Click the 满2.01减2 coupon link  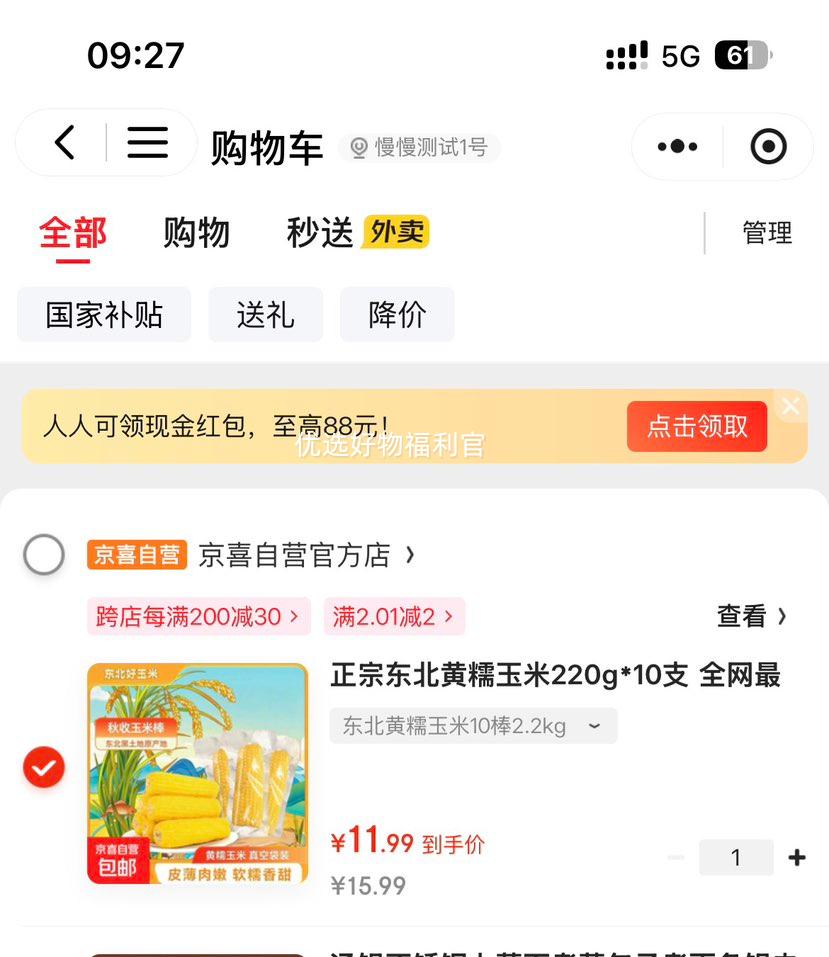[x=391, y=616]
